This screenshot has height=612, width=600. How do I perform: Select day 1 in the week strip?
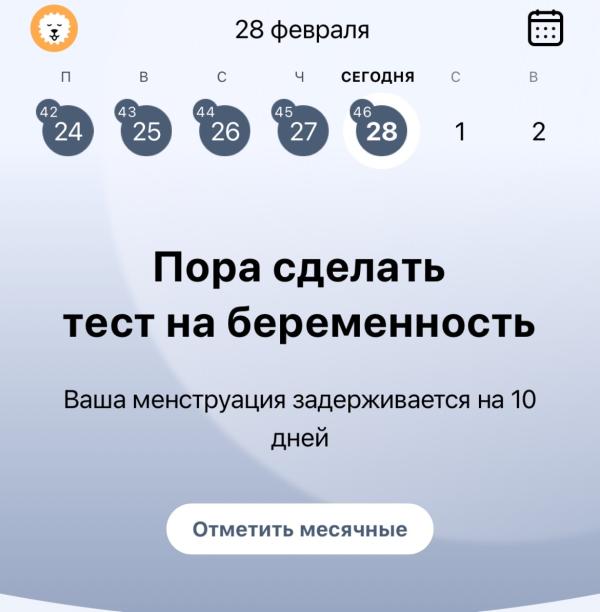[460, 132]
